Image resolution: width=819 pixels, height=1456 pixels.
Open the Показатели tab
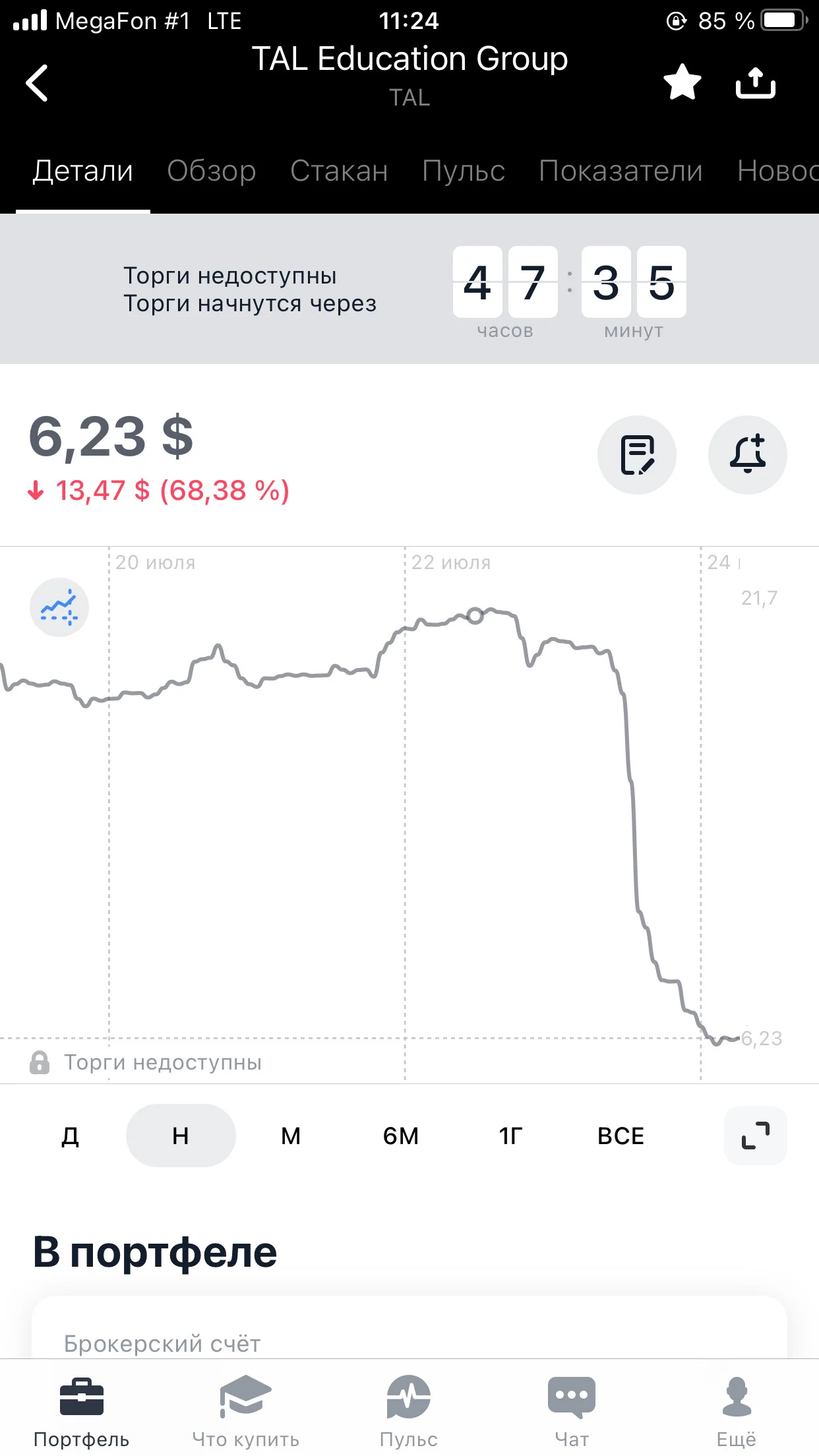coord(621,171)
